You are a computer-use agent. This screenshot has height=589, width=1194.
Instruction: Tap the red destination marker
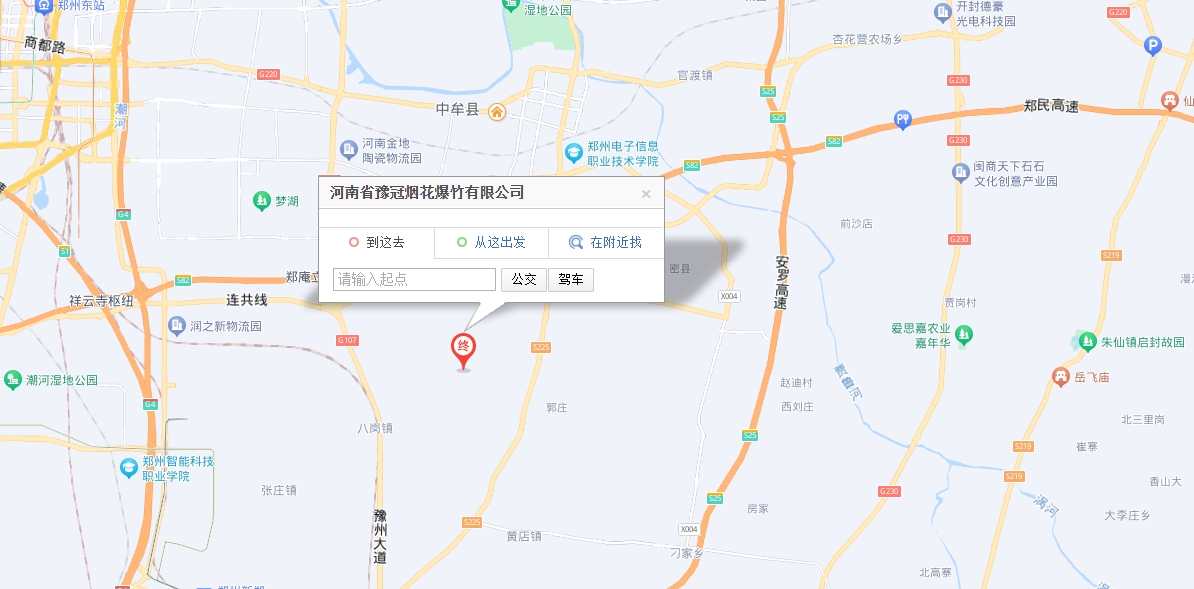click(x=463, y=349)
